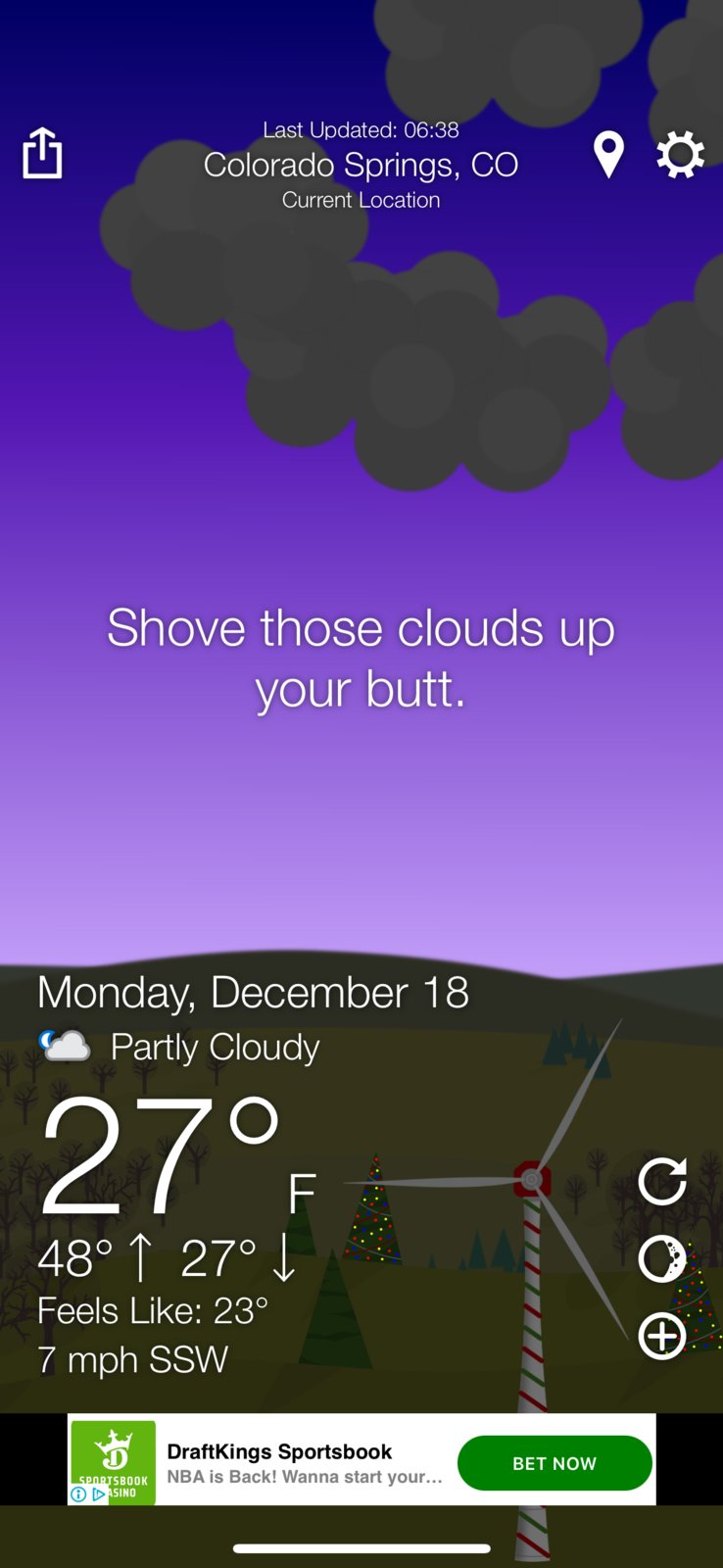Tap BET NOW on DraftKings ad
Image resolution: width=723 pixels, height=1568 pixels.
pyautogui.click(x=554, y=1463)
